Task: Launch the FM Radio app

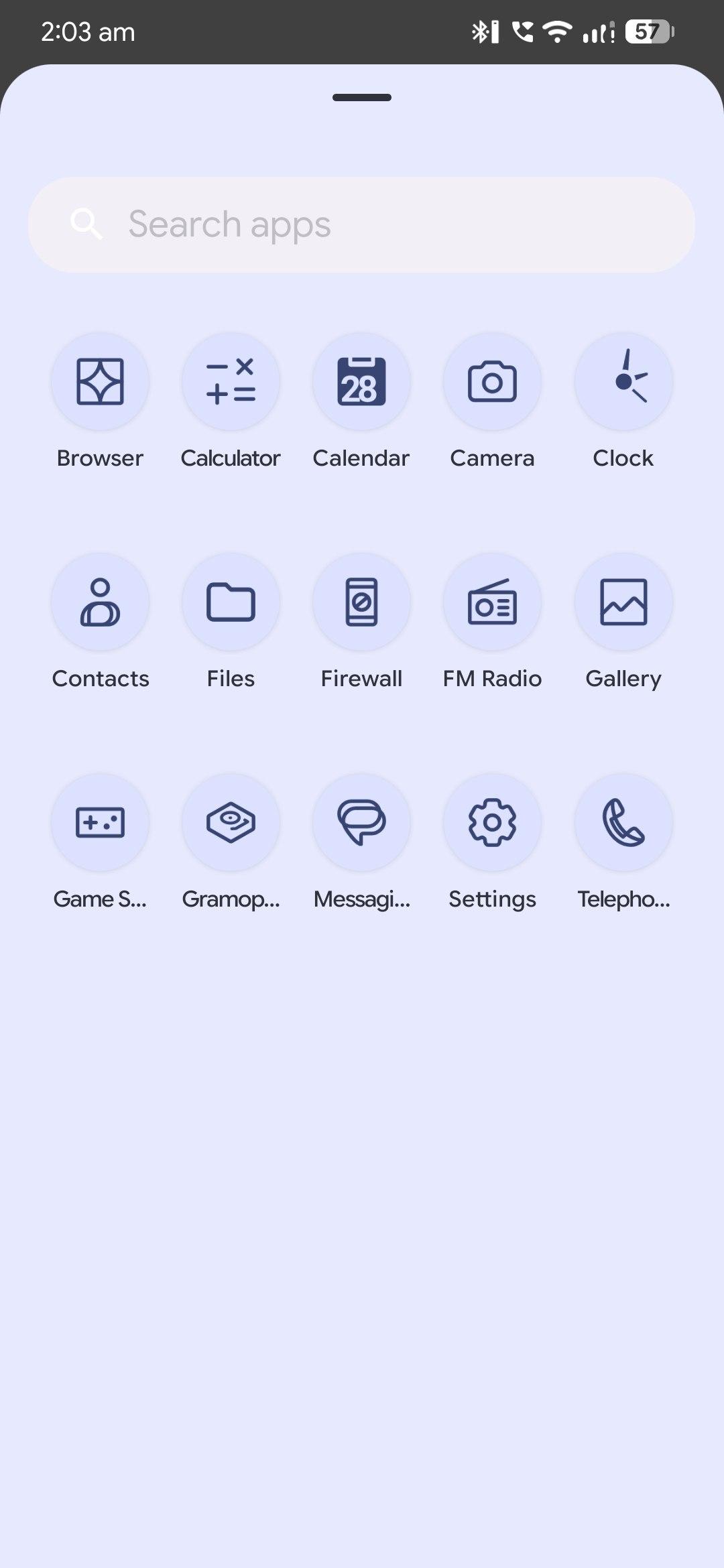Action: click(492, 602)
